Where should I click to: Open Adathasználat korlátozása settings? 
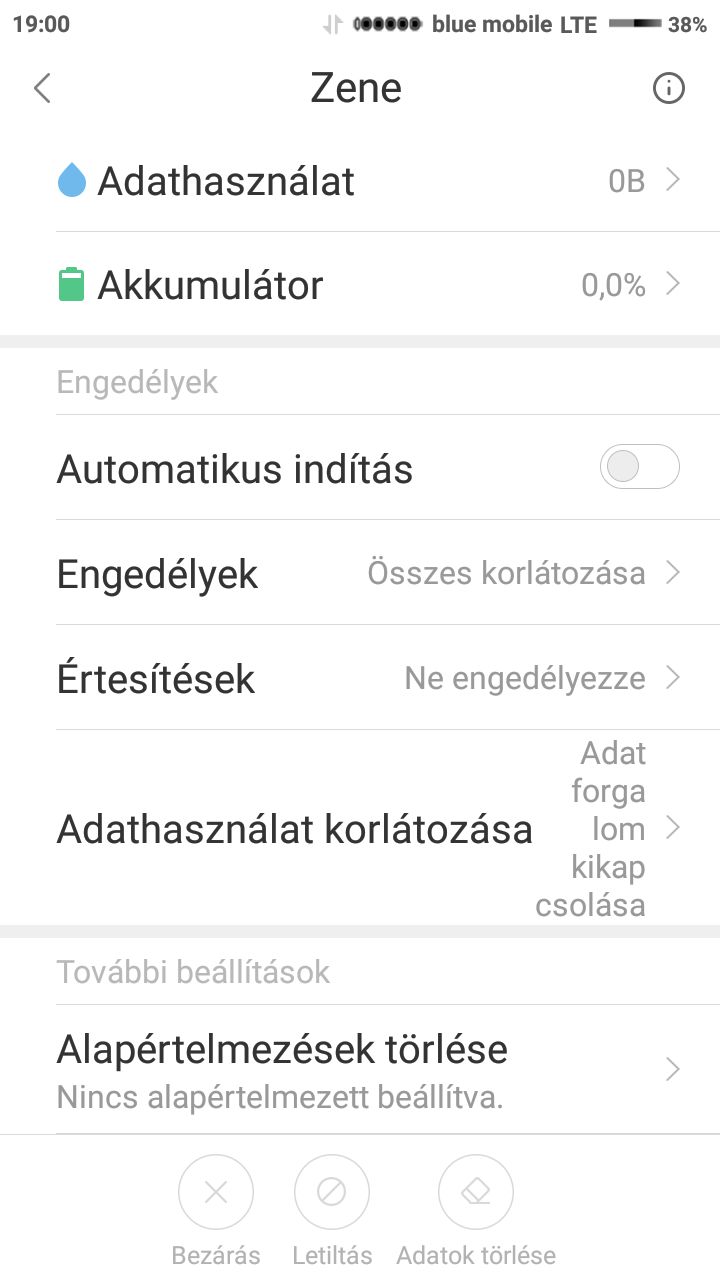(x=360, y=829)
